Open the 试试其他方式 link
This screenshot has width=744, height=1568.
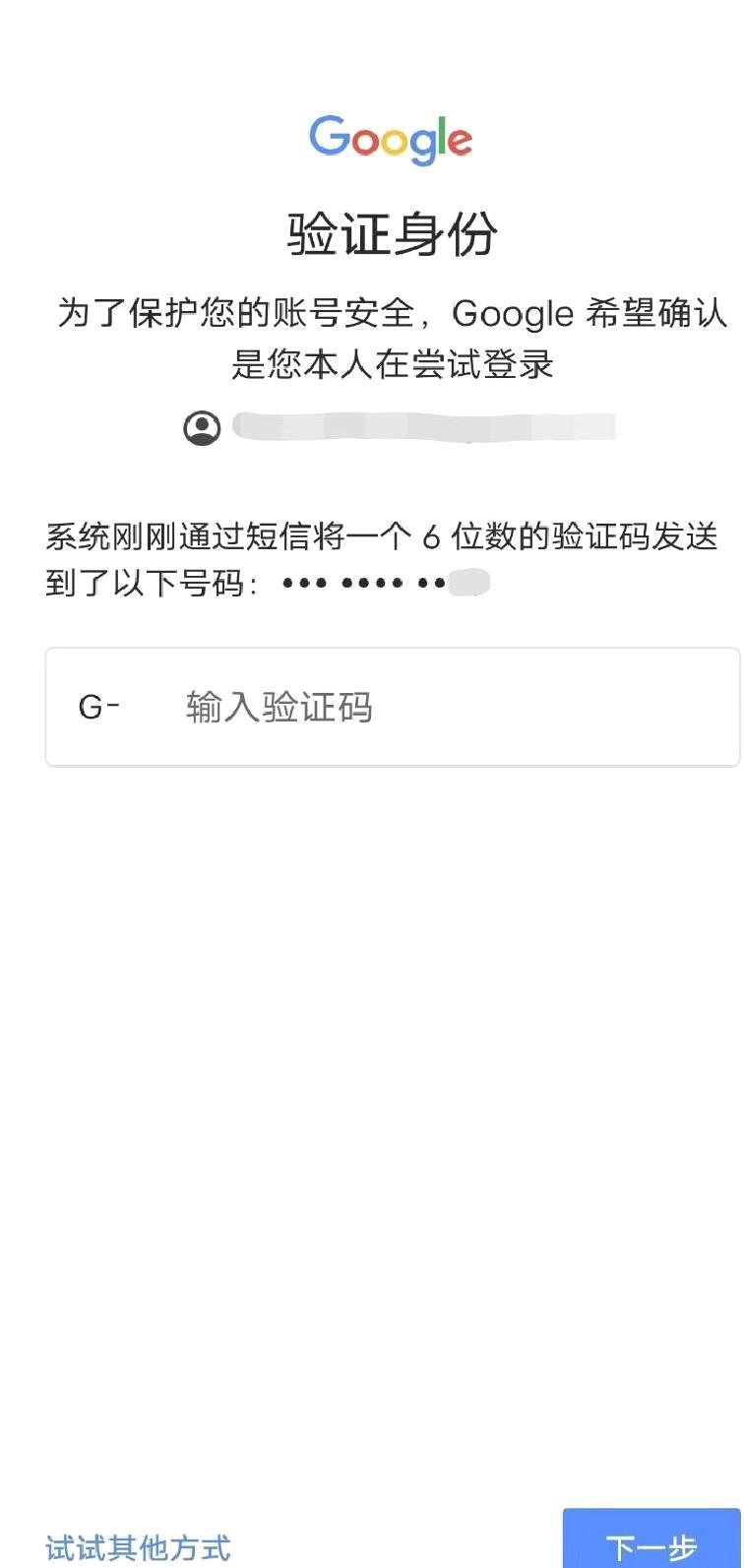(x=138, y=1547)
